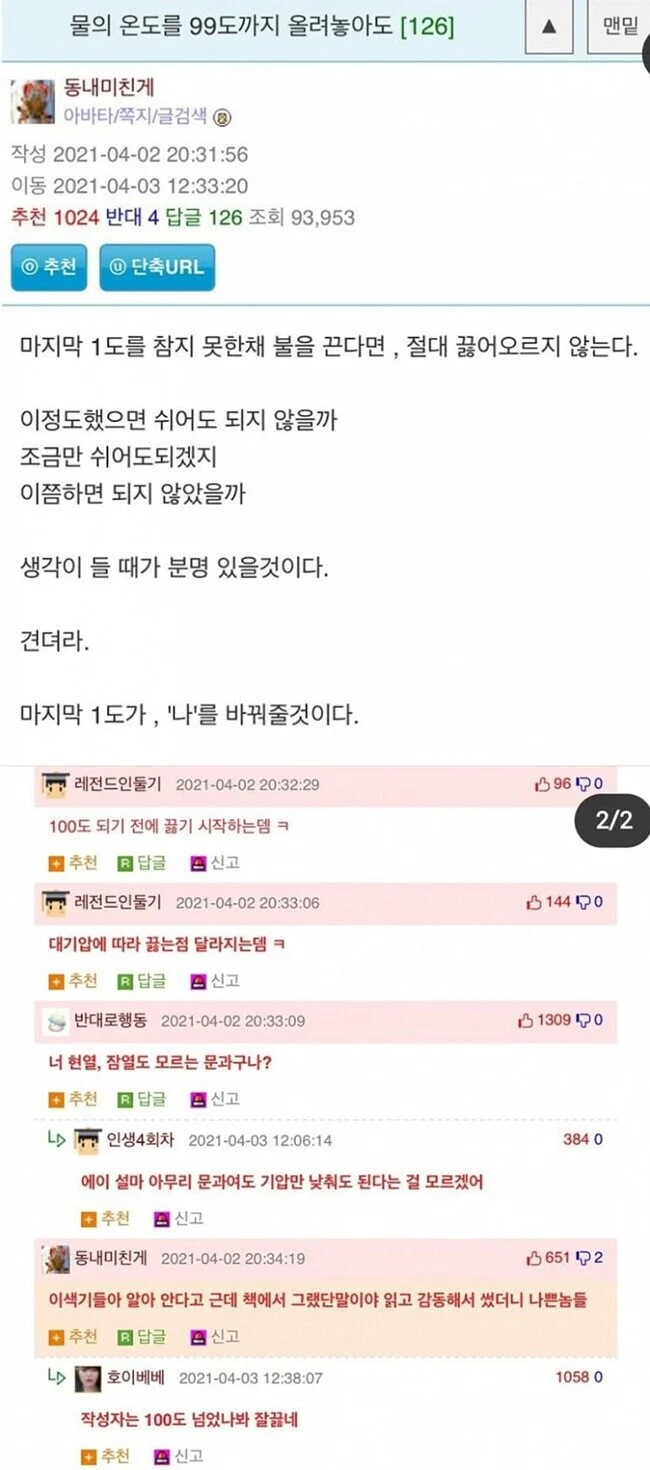Screen dimensions: 650x1470
Task: Jump to top with the up arrow button
Action: tap(548, 28)
